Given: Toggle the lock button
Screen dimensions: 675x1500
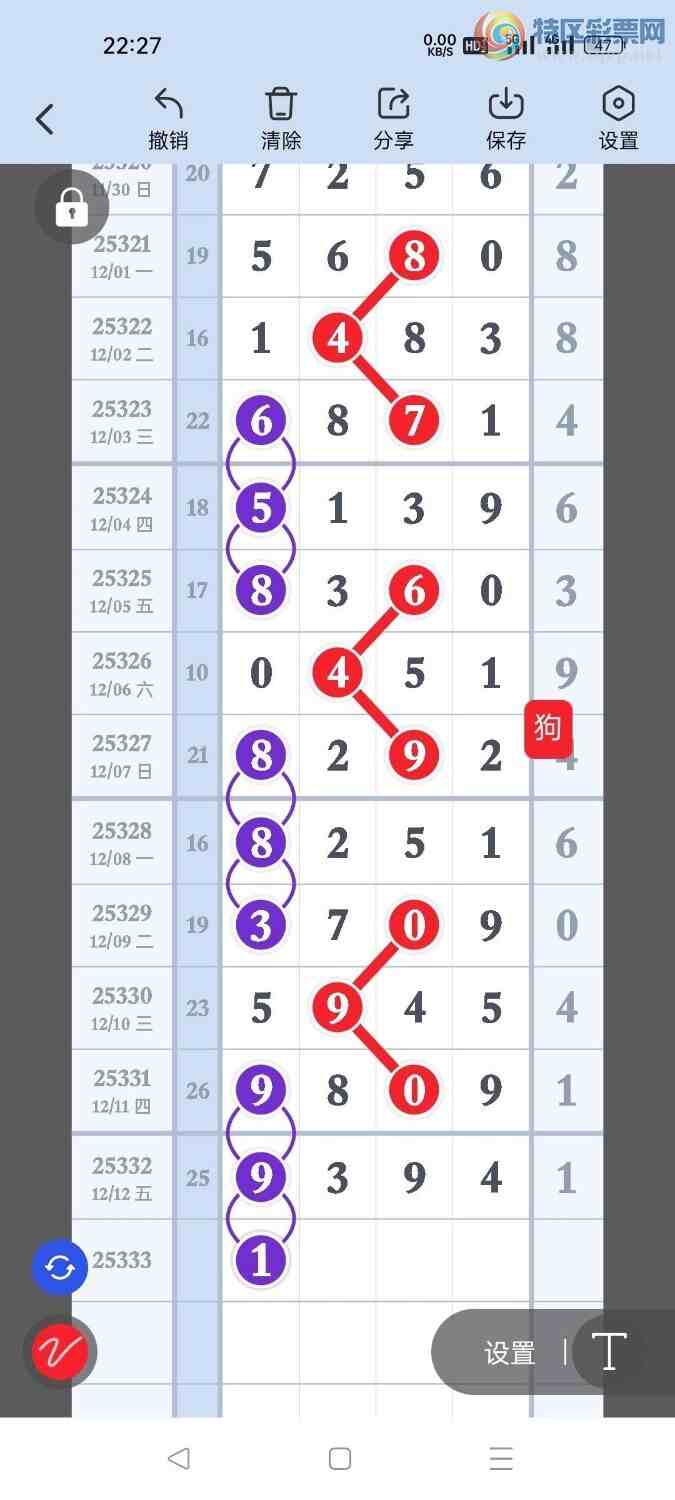Looking at the screenshot, I should [71, 208].
